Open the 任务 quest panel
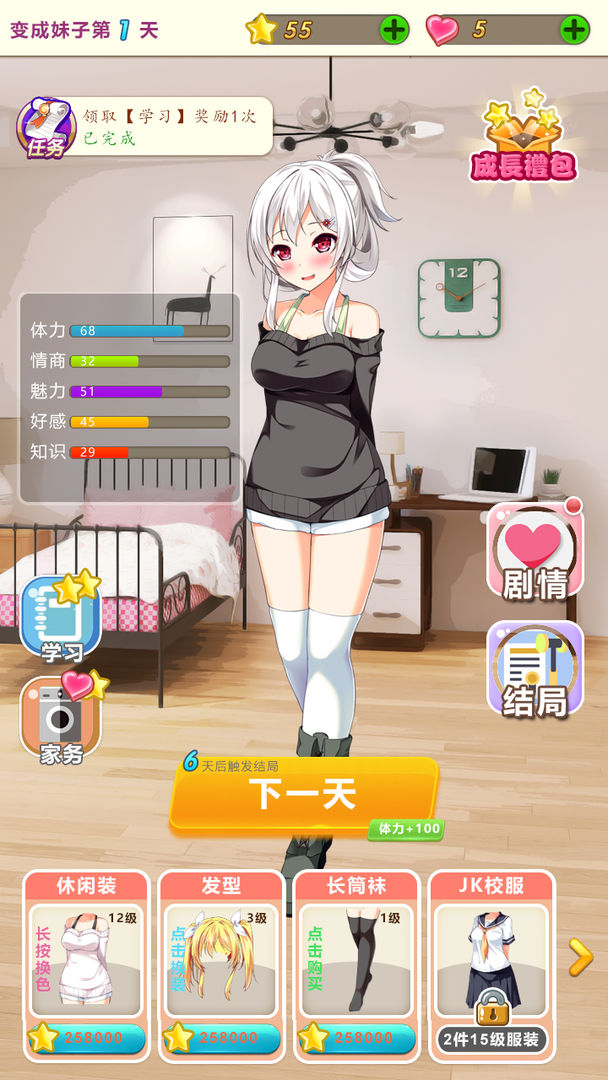The width and height of the screenshot is (608, 1080). (x=46, y=127)
